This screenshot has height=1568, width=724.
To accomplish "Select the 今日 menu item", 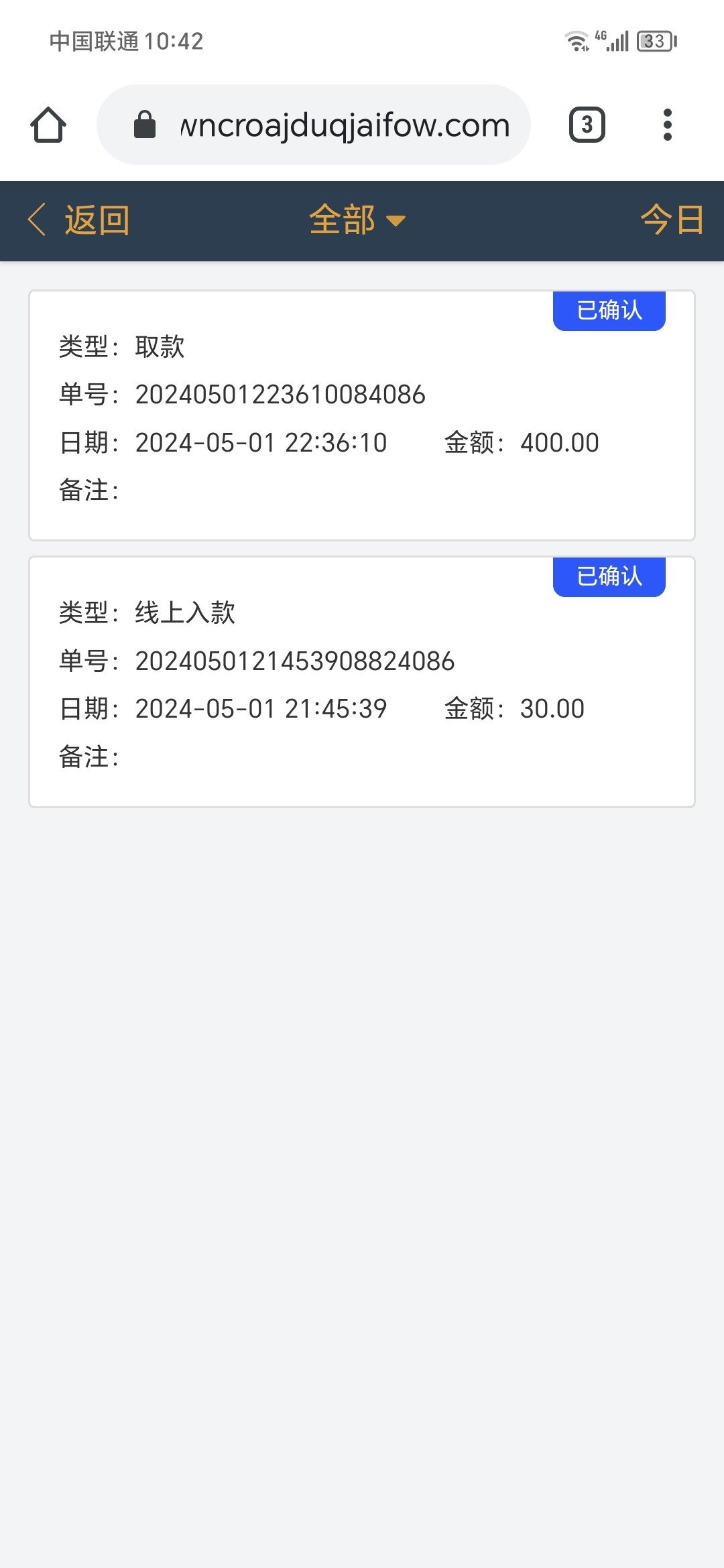I will tap(672, 220).
